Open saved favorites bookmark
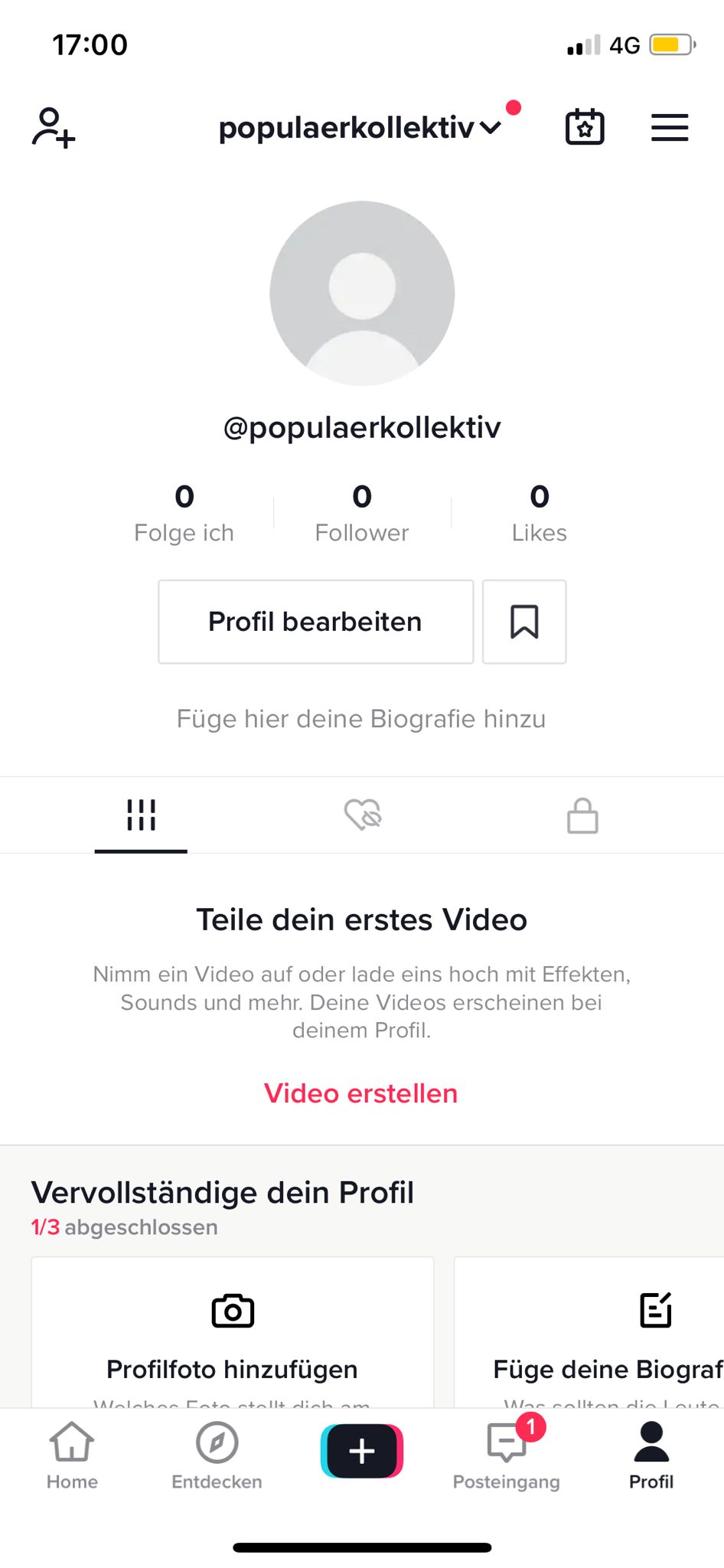This screenshot has height=1568, width=724. 524,622
